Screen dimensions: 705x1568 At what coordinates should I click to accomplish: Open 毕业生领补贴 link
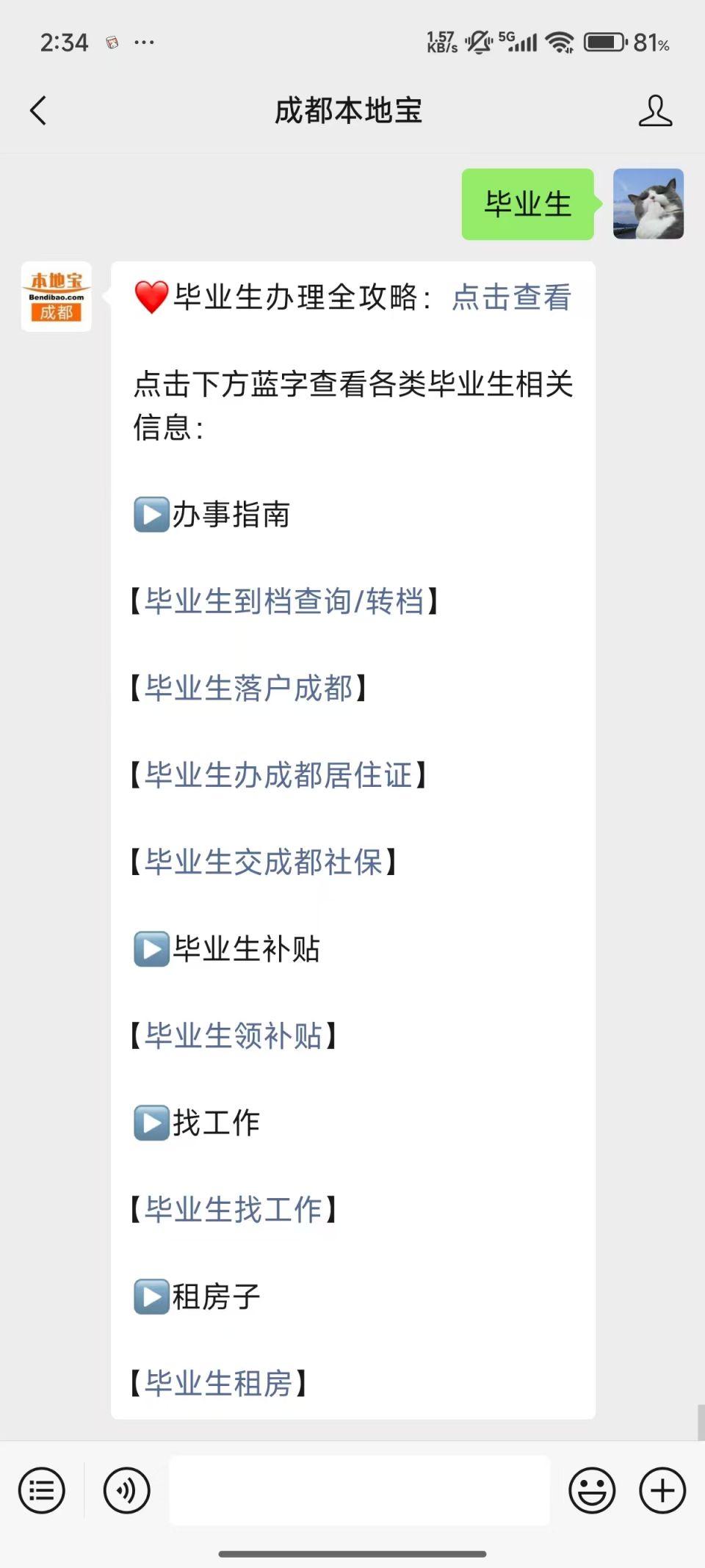234,1036
